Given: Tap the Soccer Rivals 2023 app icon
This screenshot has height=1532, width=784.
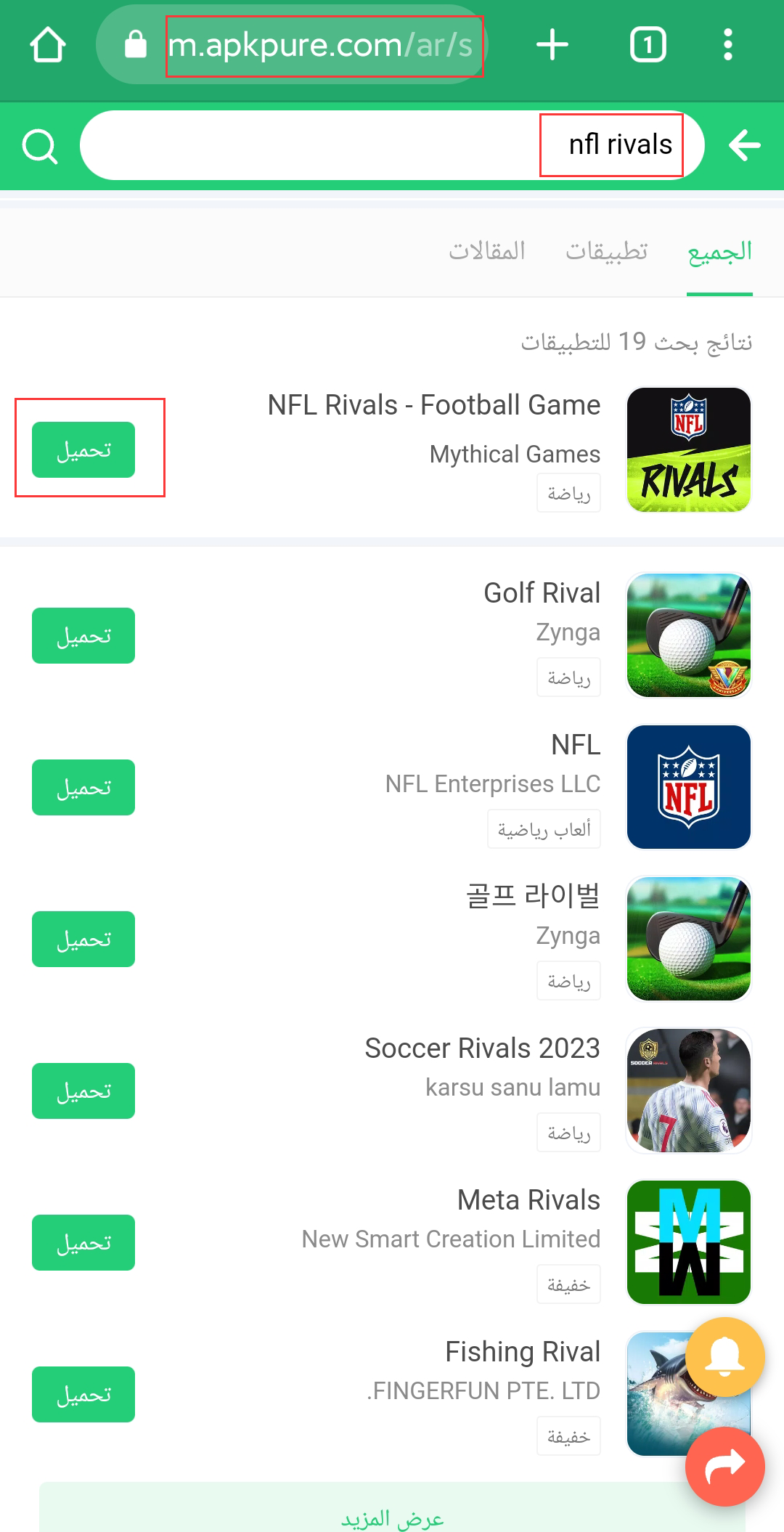Looking at the screenshot, I should tap(688, 1090).
